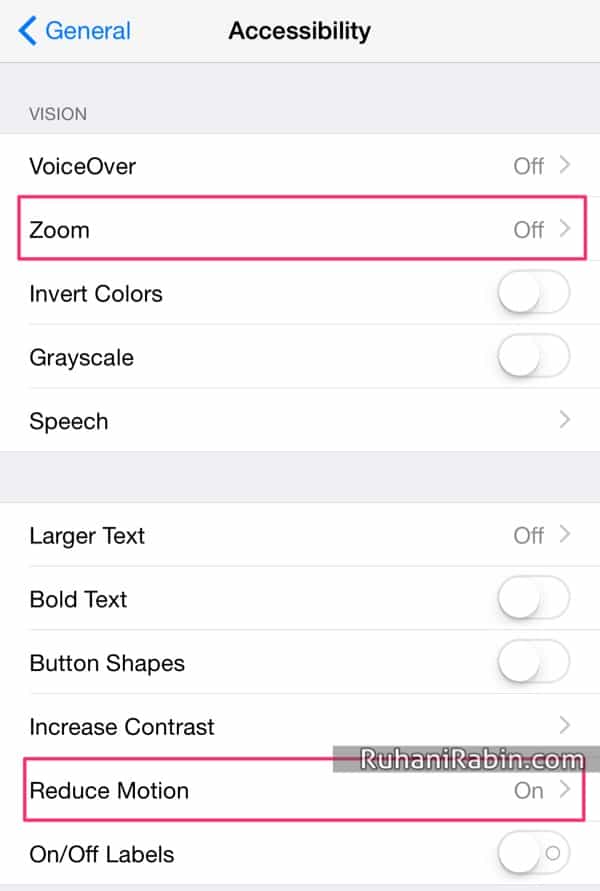Screen dimensions: 600x891
Task: Open VoiceOver settings
Action: [300, 166]
